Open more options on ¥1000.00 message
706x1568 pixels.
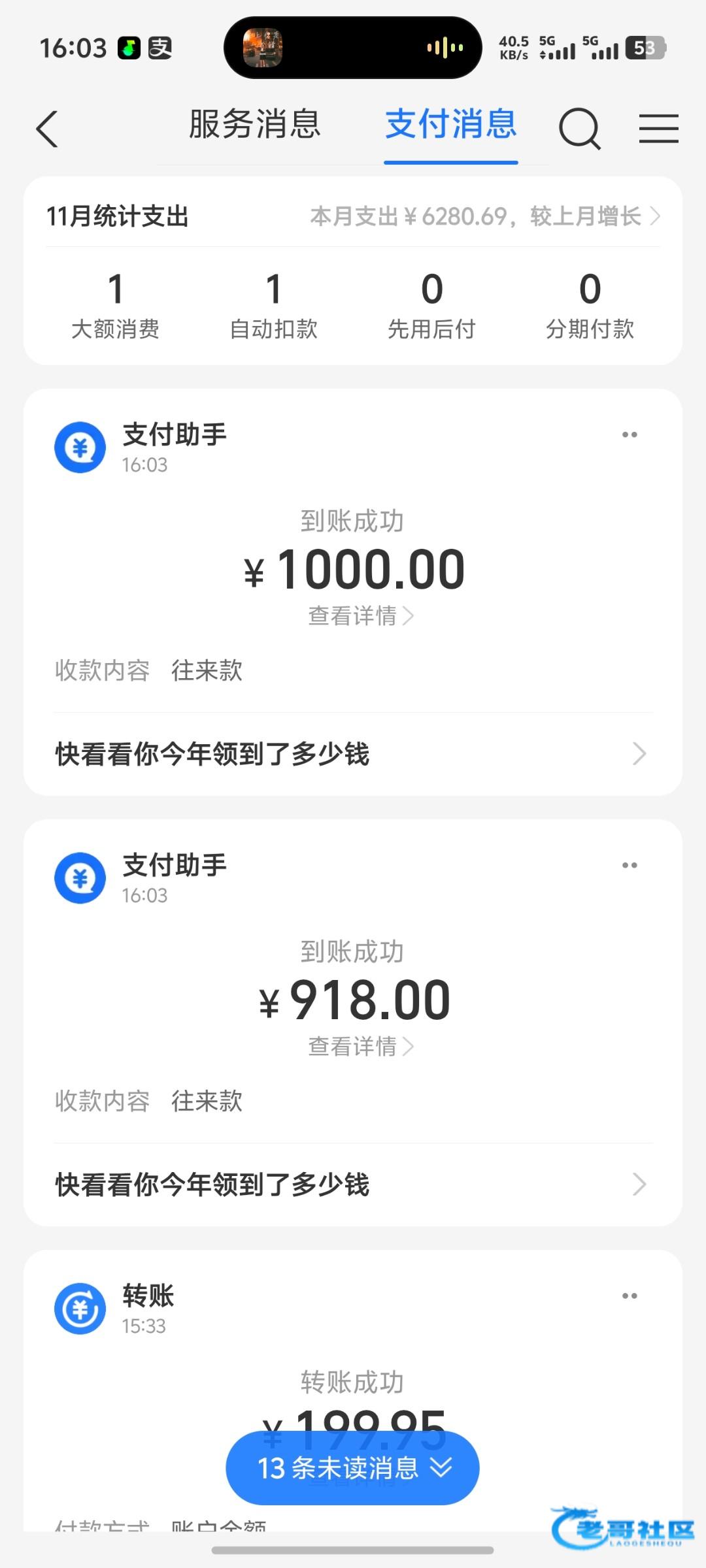coord(630,434)
